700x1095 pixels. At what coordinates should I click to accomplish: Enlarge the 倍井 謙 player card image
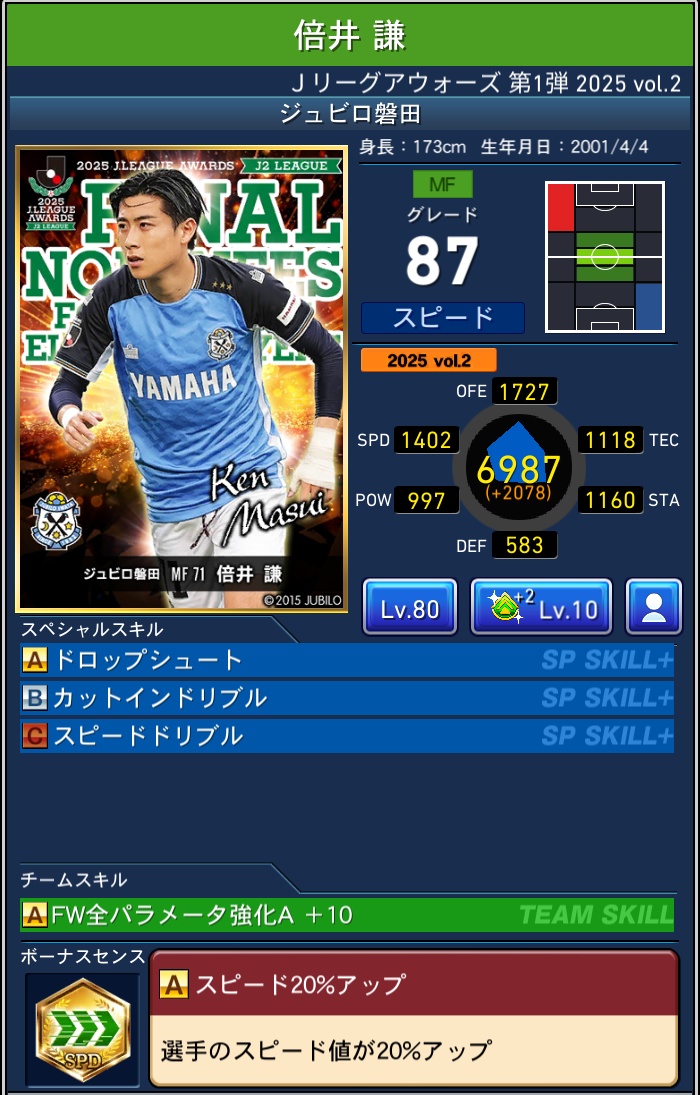[x=182, y=380]
